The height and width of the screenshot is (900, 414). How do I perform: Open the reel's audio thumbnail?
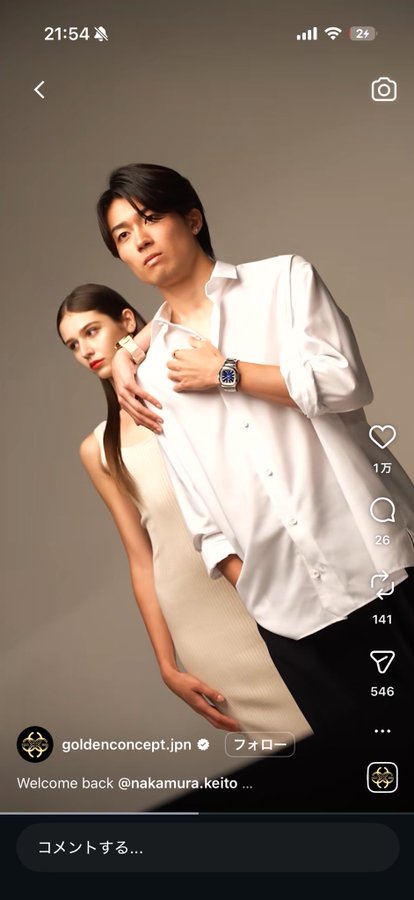point(382,778)
